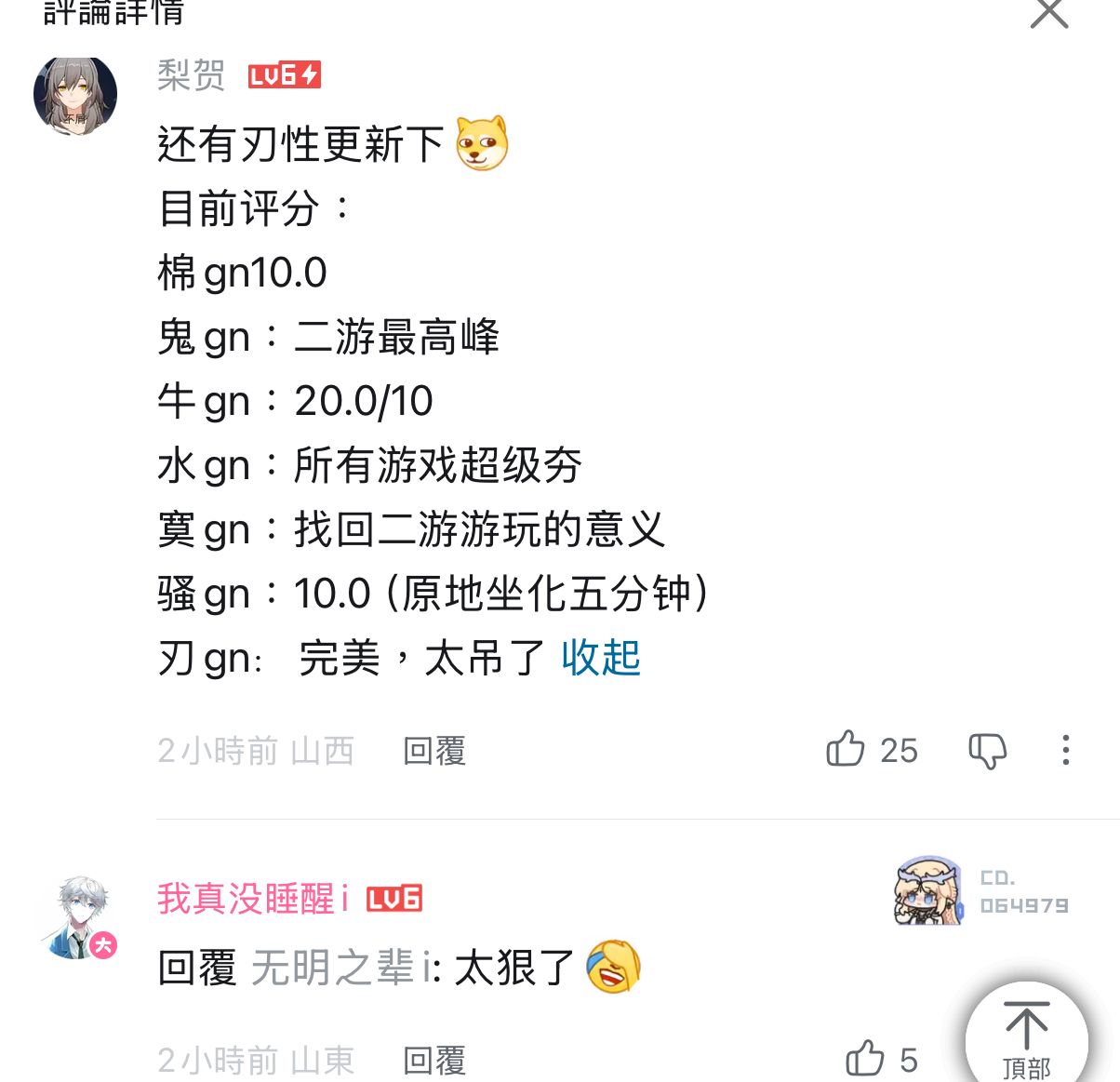Reply to 梨贺's comment
Screen dimensions: 1120x1082
click(x=433, y=751)
